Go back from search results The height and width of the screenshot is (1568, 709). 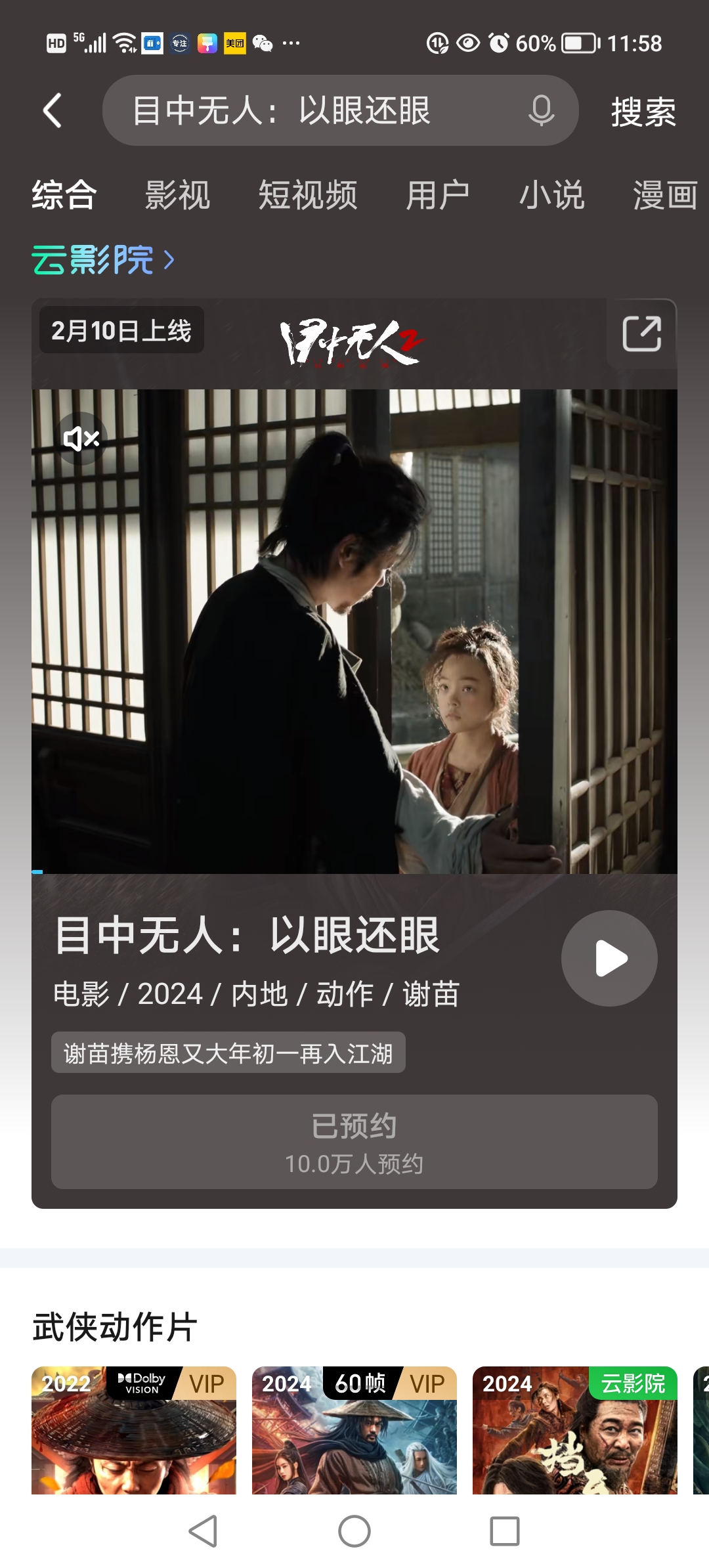click(x=53, y=110)
